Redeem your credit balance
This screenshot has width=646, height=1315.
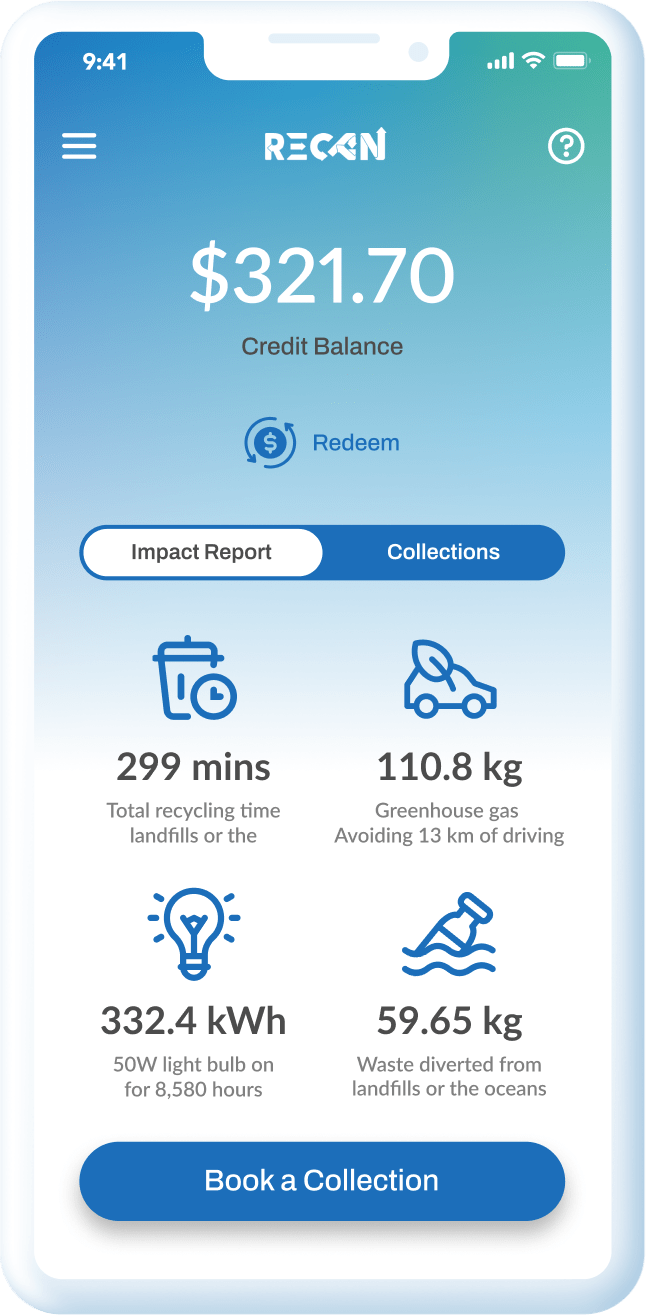pyautogui.click(x=322, y=442)
